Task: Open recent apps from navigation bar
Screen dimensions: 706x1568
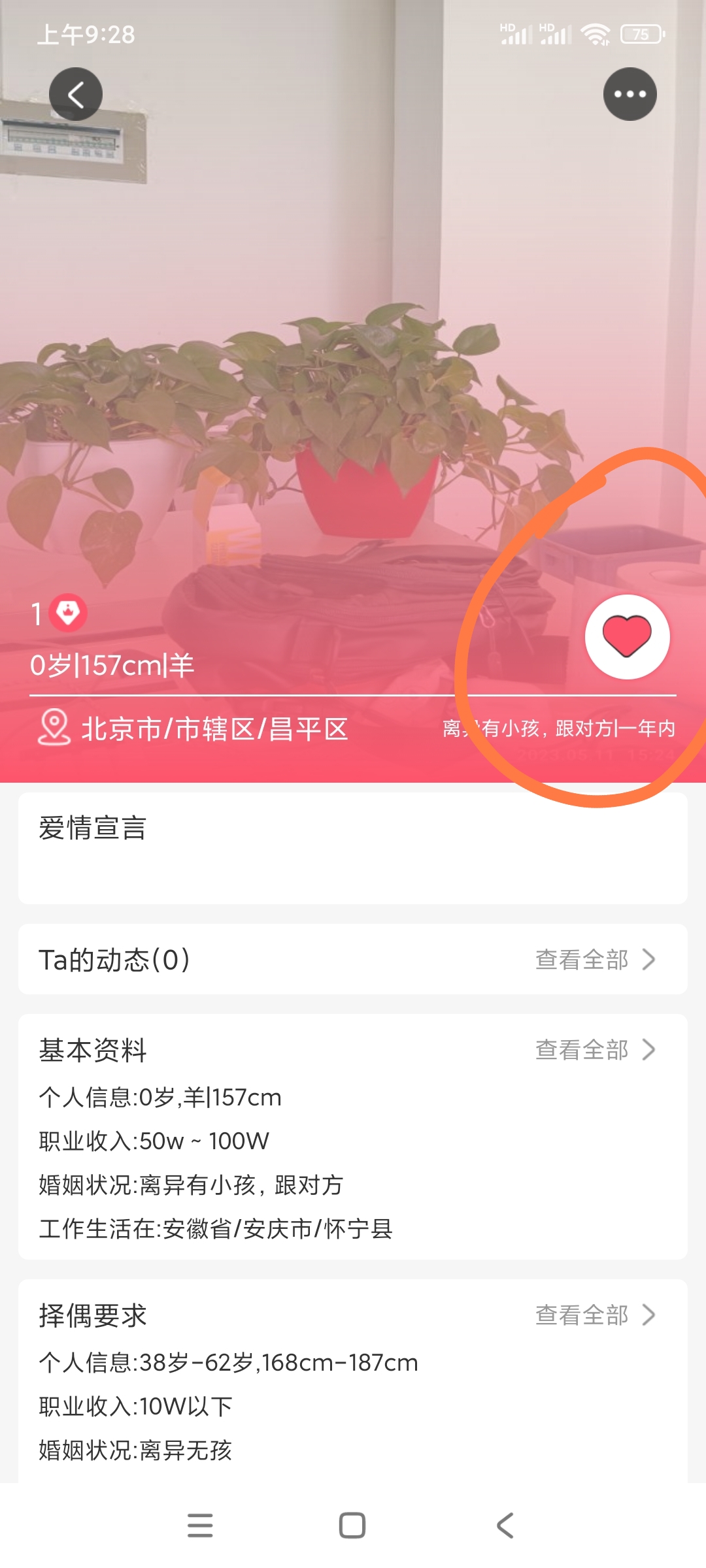Action: point(200,1526)
